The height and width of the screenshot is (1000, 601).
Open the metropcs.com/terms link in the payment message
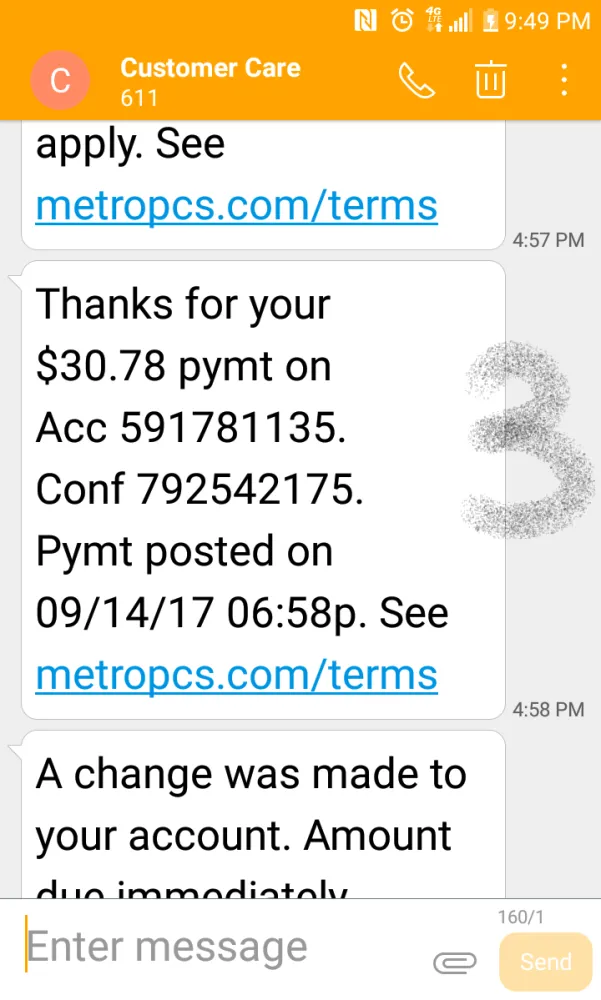236,675
